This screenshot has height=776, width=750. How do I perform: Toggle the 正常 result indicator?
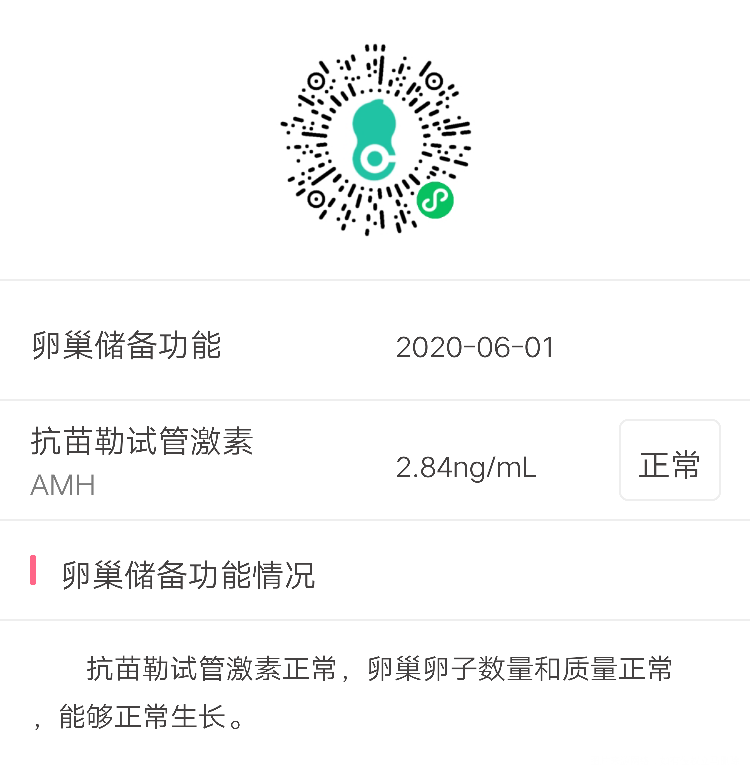pyautogui.click(x=669, y=460)
